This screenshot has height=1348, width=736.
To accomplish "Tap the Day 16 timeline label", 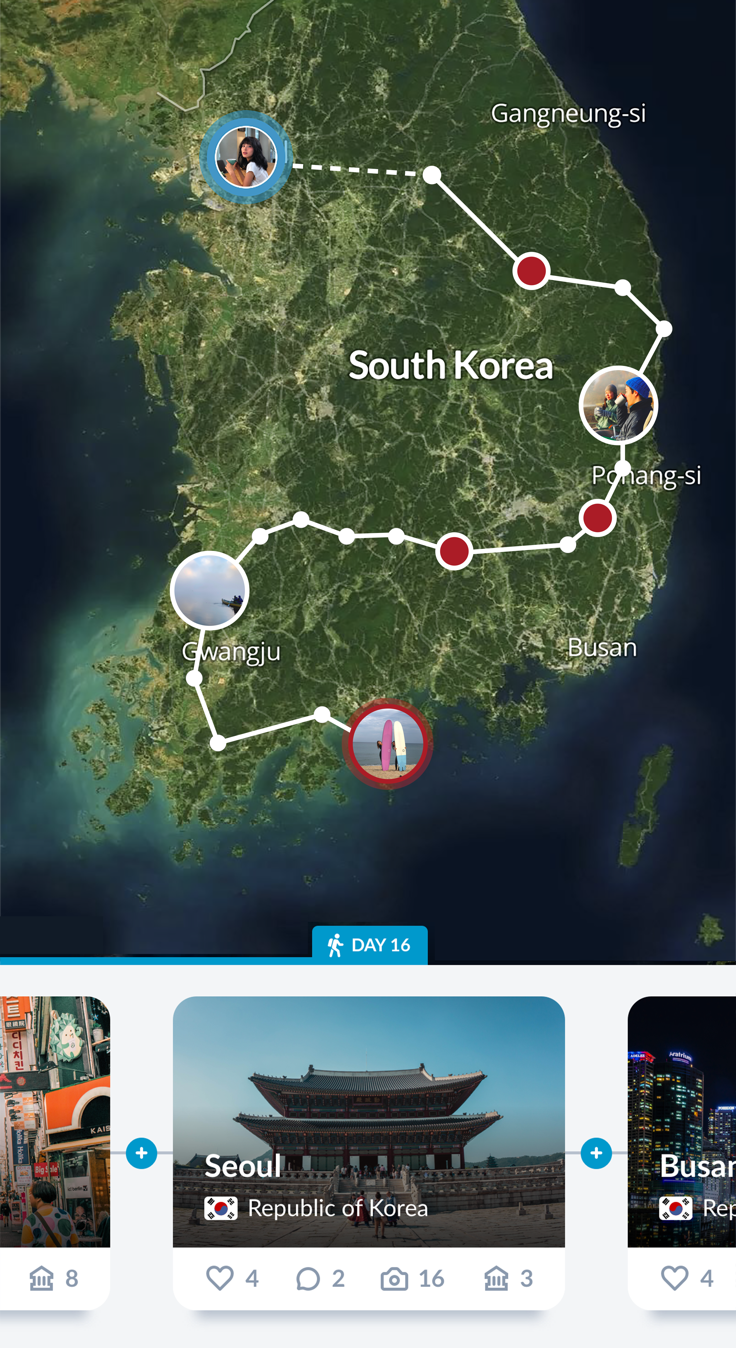I will tap(369, 945).
